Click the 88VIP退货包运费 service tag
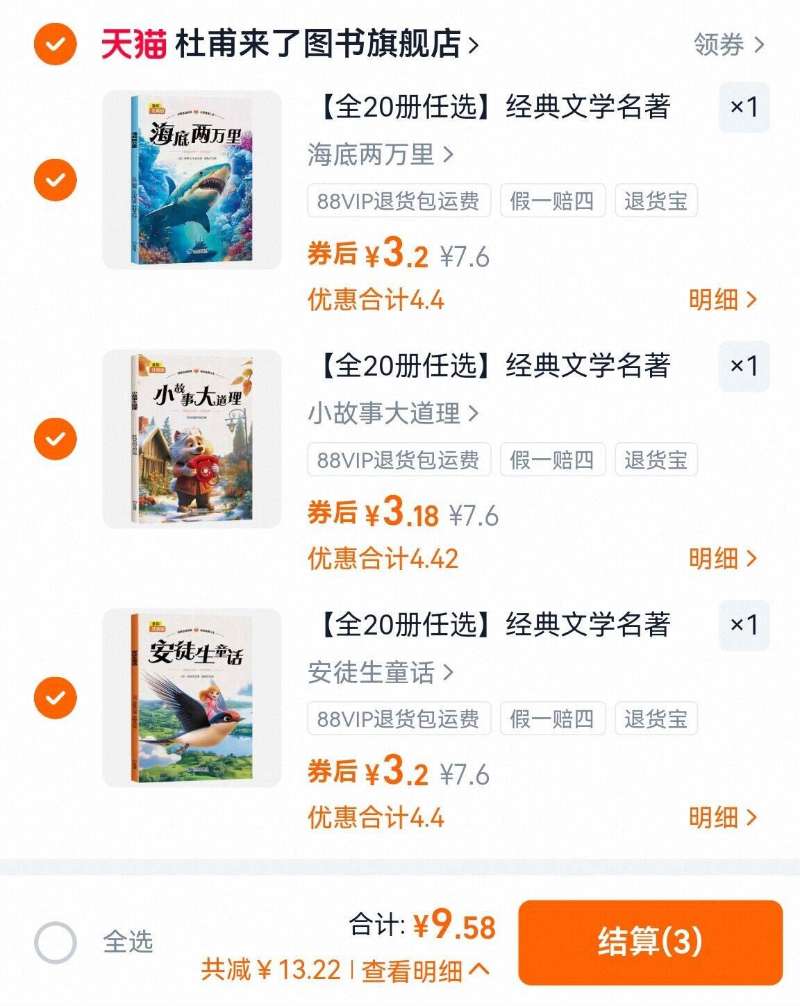800x1006 pixels. tap(399, 201)
